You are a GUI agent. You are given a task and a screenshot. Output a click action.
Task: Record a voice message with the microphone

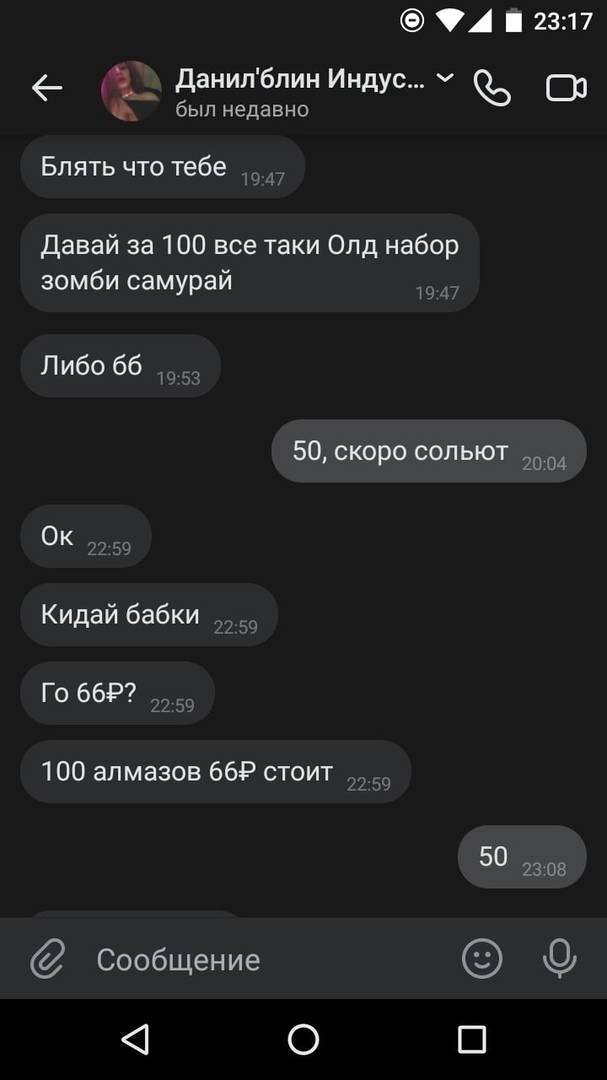559,960
